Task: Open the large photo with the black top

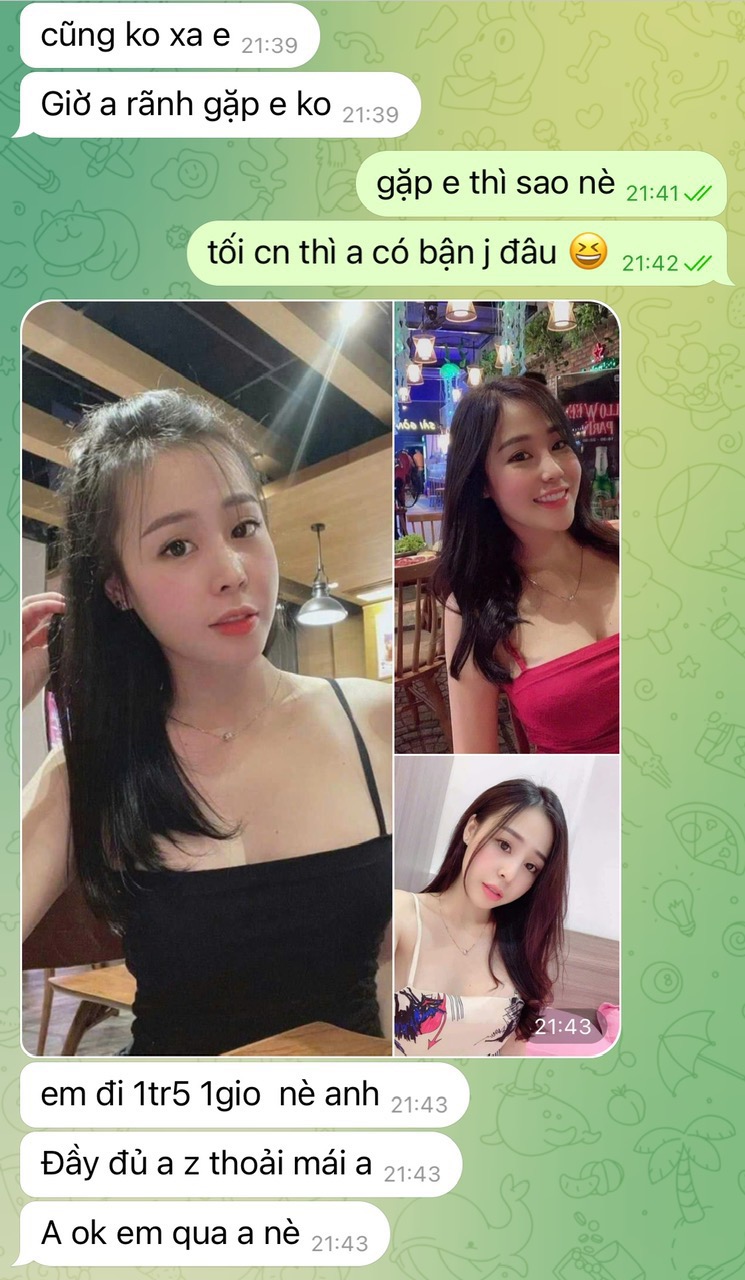Action: click(x=207, y=678)
